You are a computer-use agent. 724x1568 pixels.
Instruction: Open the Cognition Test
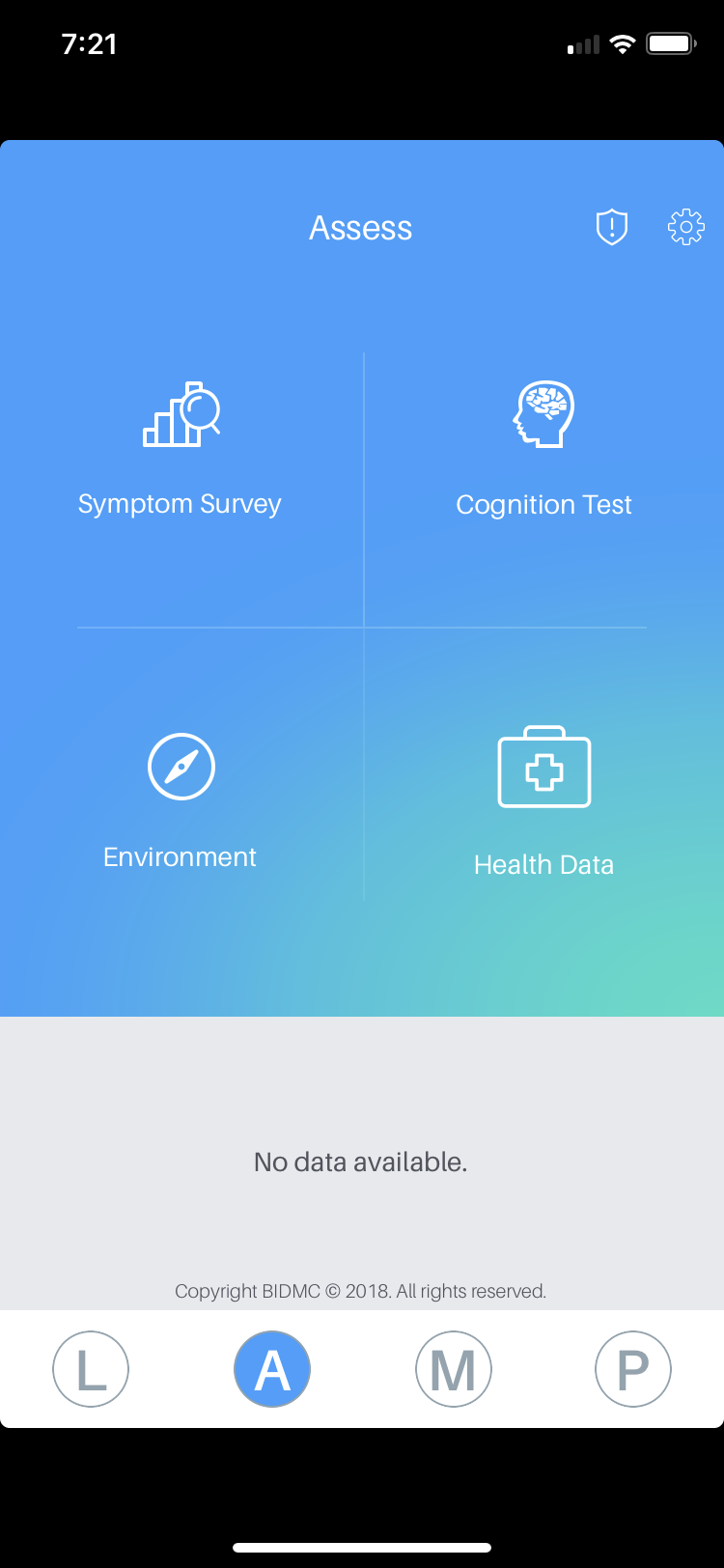click(543, 450)
